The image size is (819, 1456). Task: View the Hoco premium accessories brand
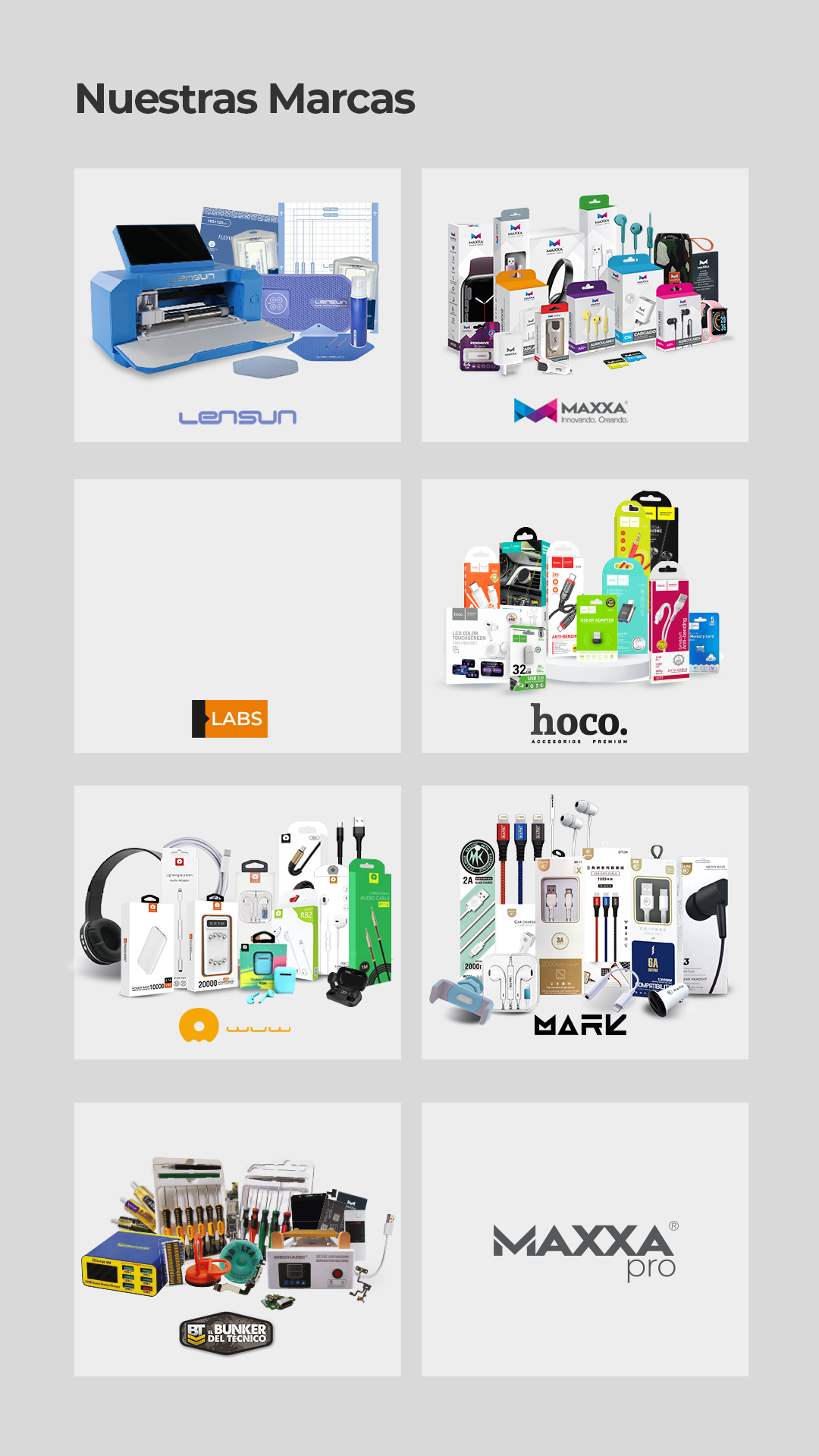pos(585,616)
